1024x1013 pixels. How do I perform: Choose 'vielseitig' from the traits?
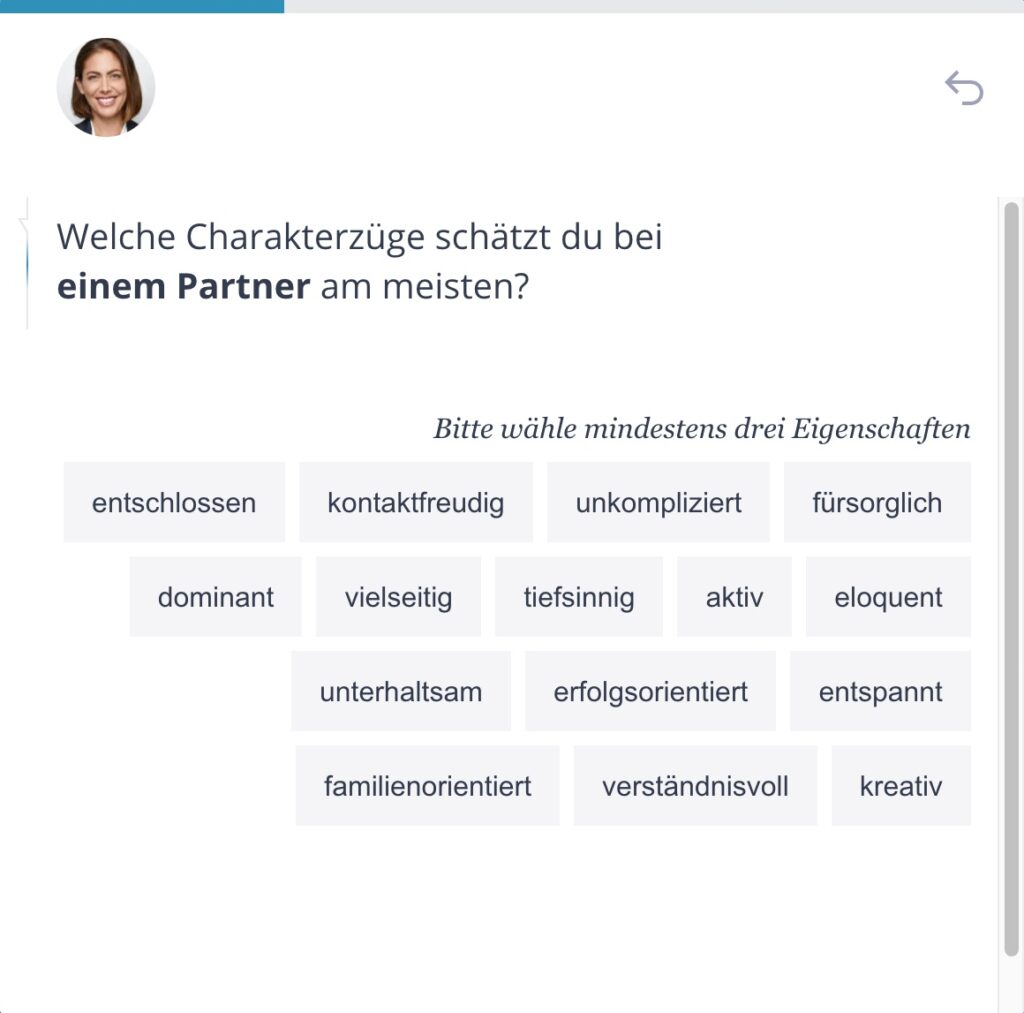pos(398,597)
